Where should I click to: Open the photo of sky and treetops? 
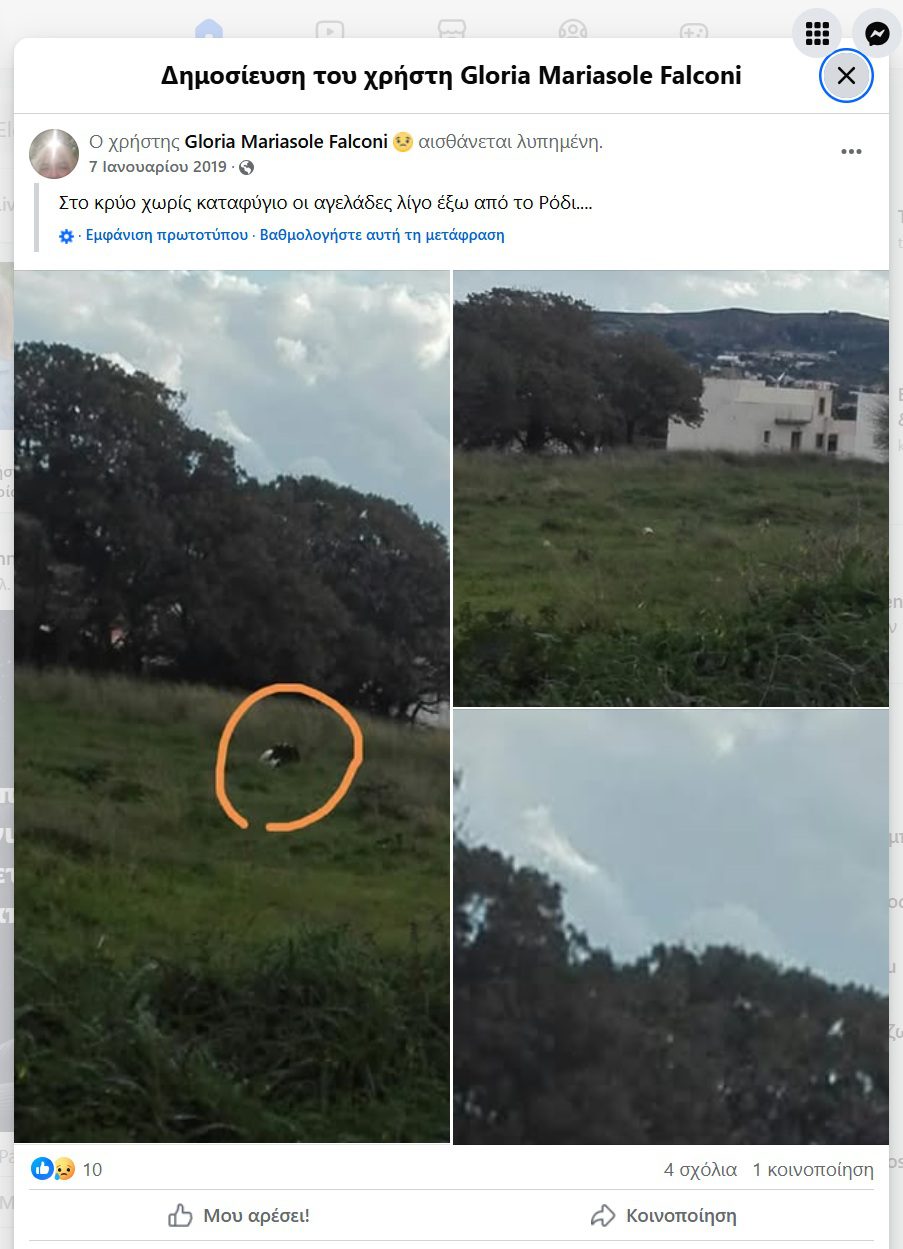click(671, 926)
